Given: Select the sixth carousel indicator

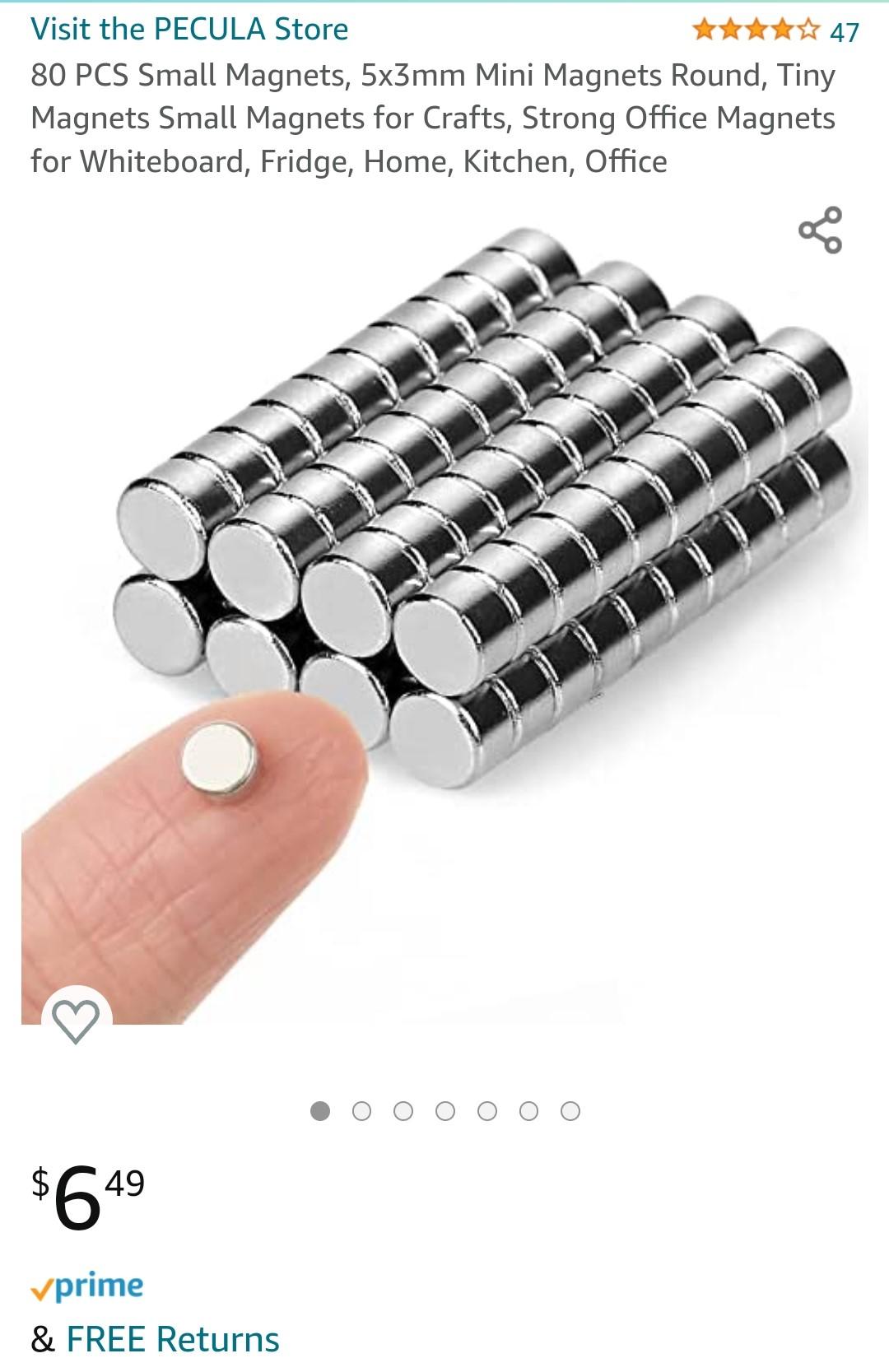Looking at the screenshot, I should click(x=528, y=1109).
